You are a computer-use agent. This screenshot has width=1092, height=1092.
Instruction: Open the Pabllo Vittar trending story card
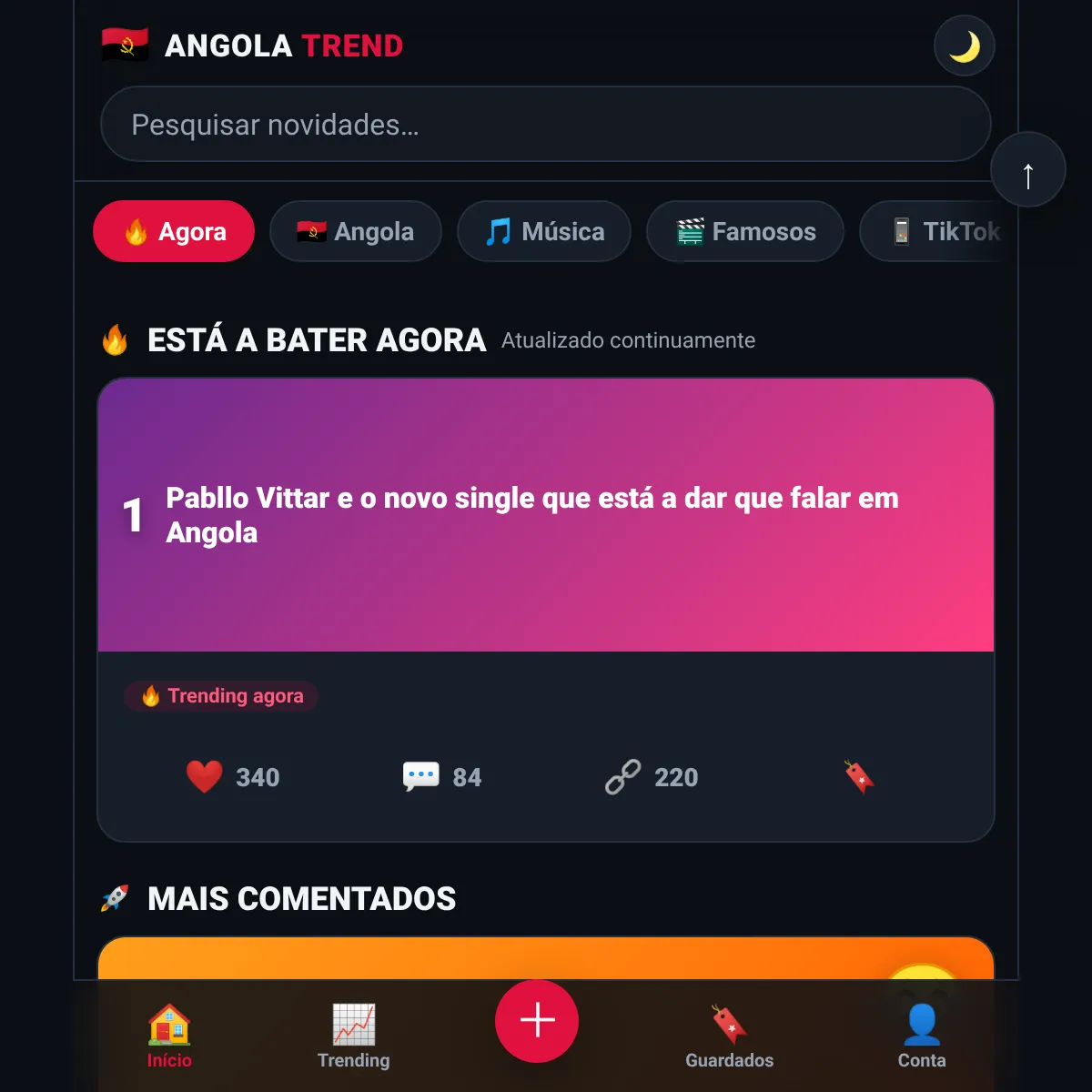pos(546,515)
